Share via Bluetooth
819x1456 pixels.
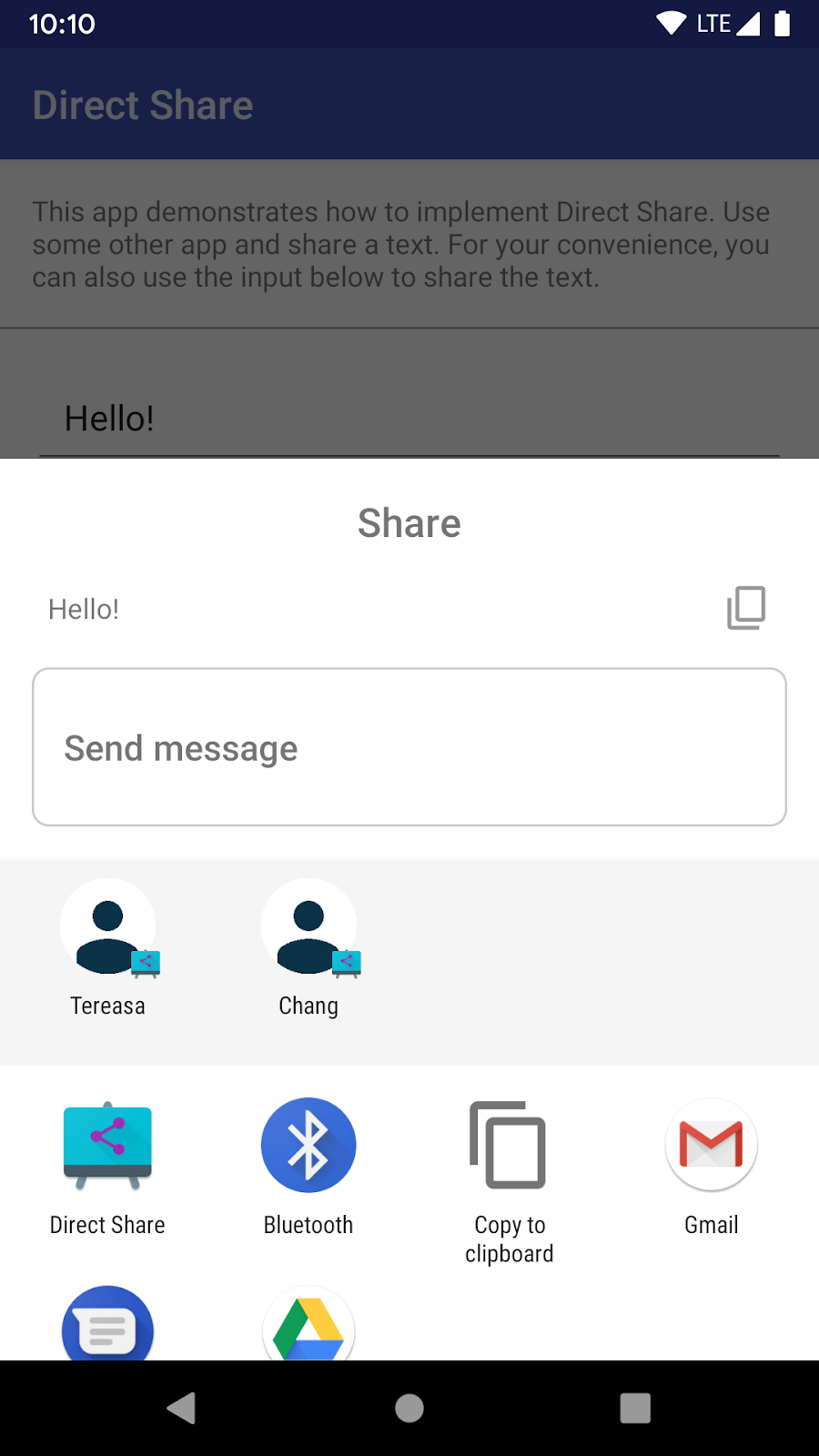[308, 1168]
